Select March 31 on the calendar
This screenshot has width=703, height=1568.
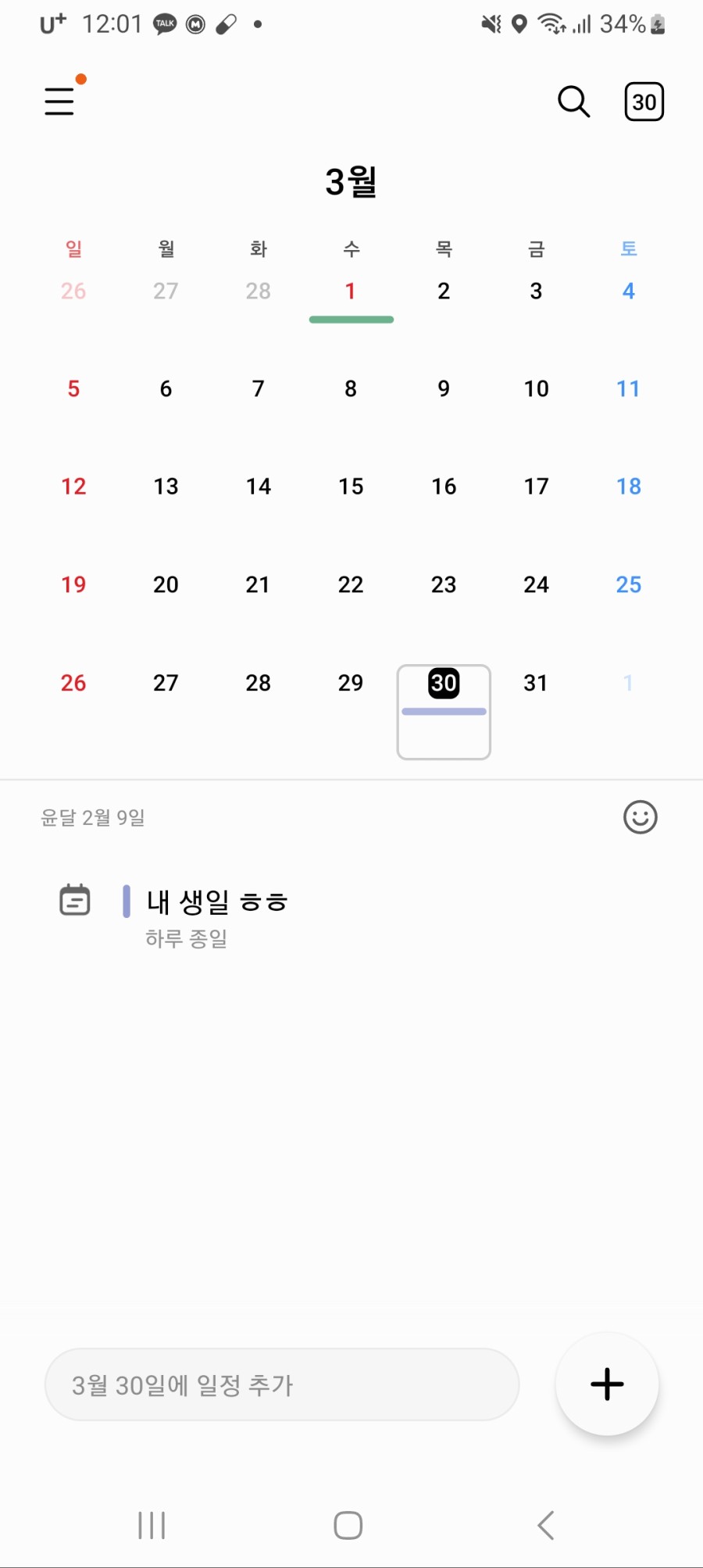[536, 683]
